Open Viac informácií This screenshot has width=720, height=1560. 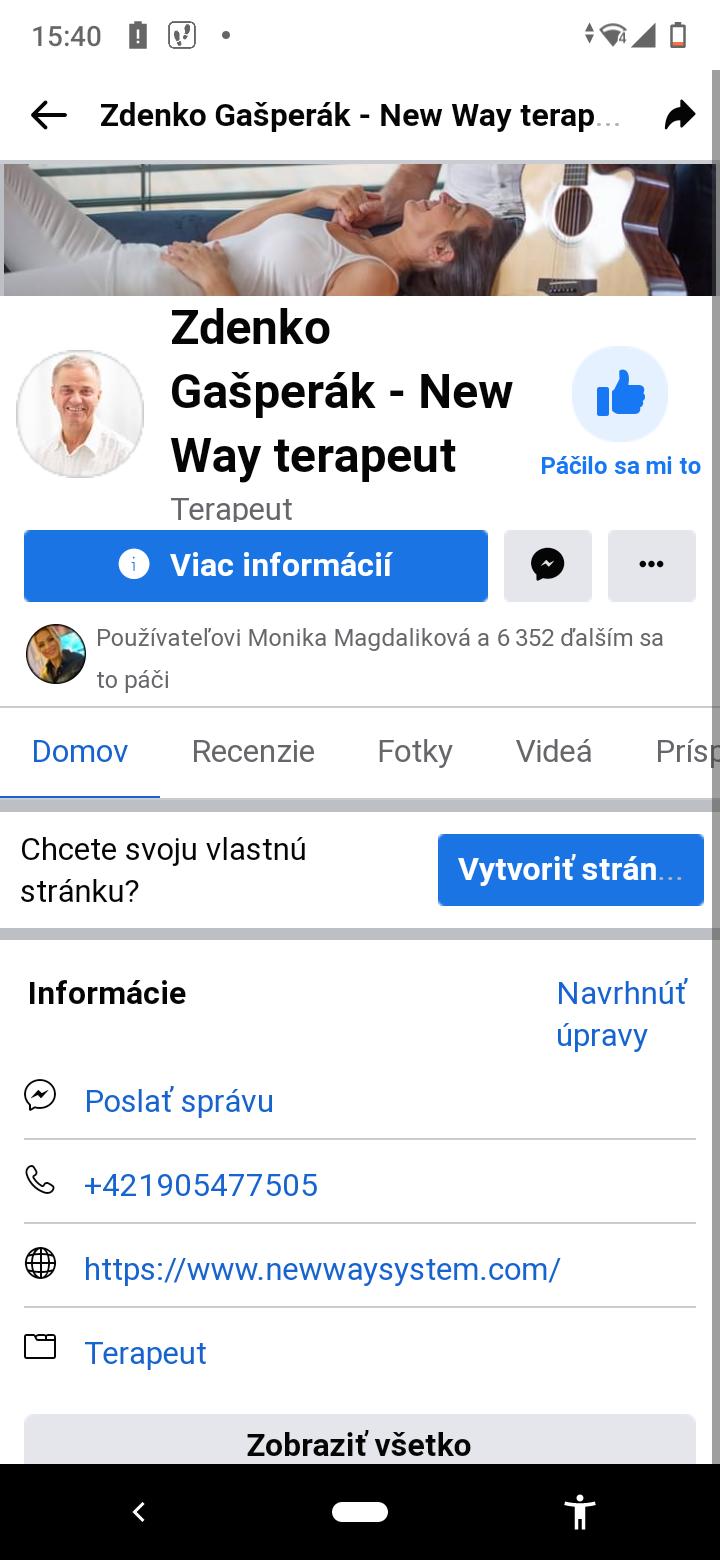tap(256, 566)
